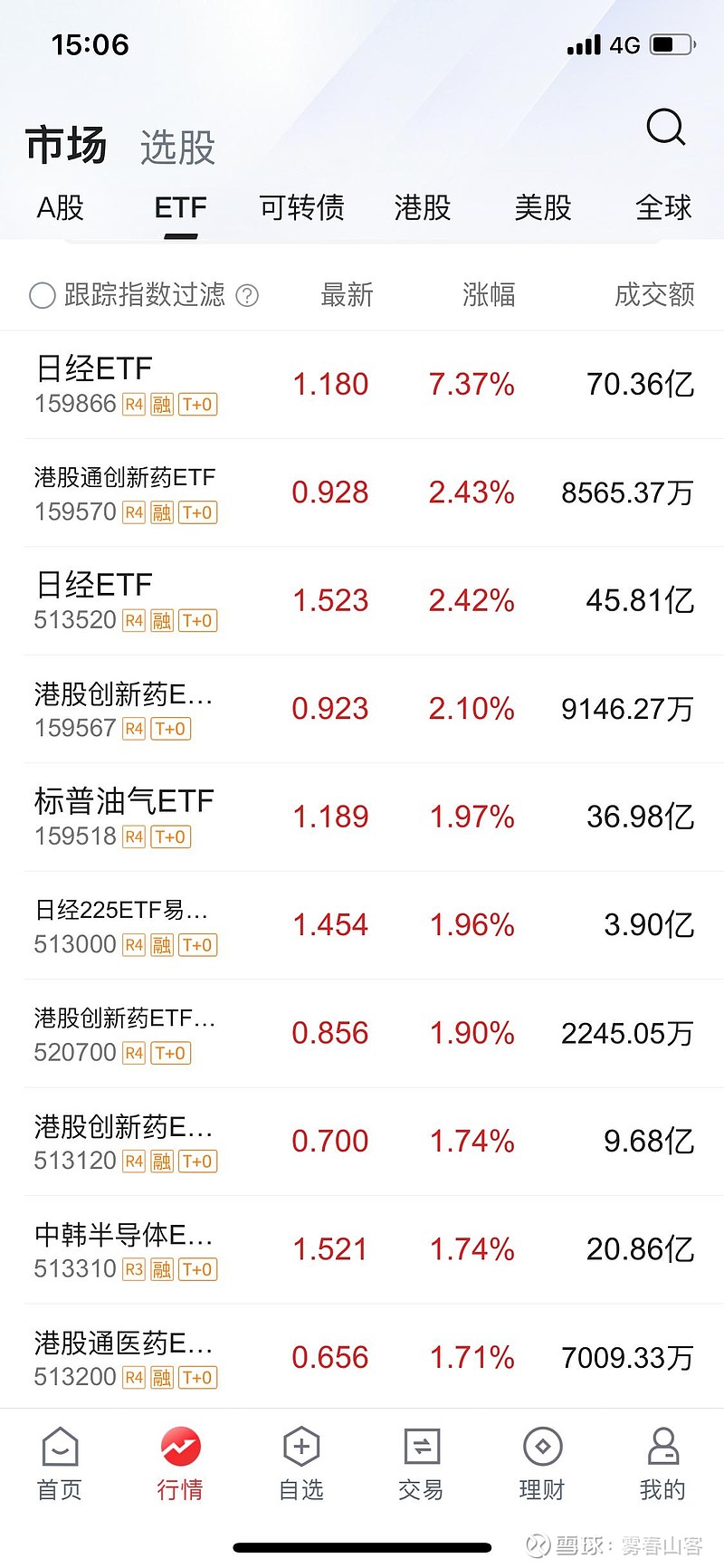Open the search magnifier icon
The width and height of the screenshot is (724, 1568).
[667, 128]
